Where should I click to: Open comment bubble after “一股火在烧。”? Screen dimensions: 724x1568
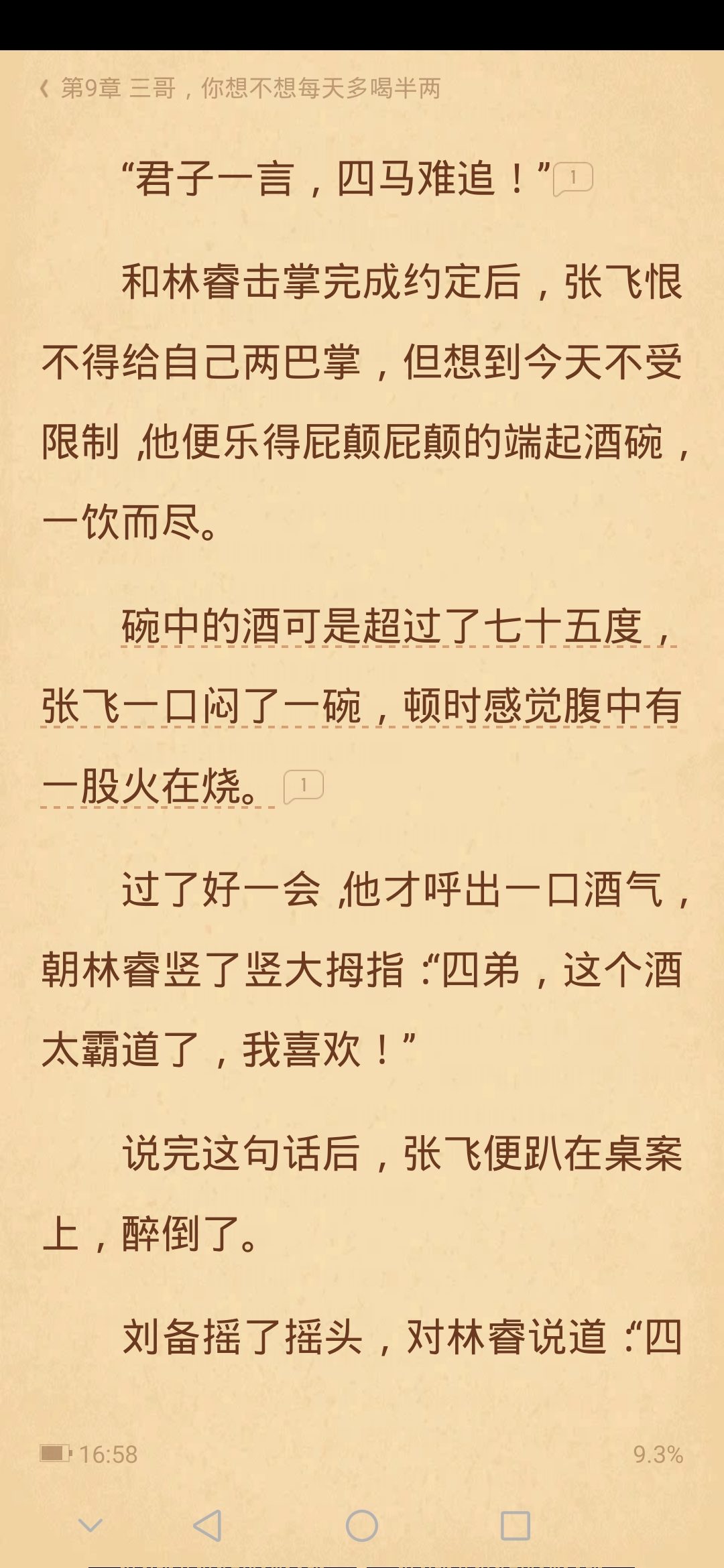(304, 786)
